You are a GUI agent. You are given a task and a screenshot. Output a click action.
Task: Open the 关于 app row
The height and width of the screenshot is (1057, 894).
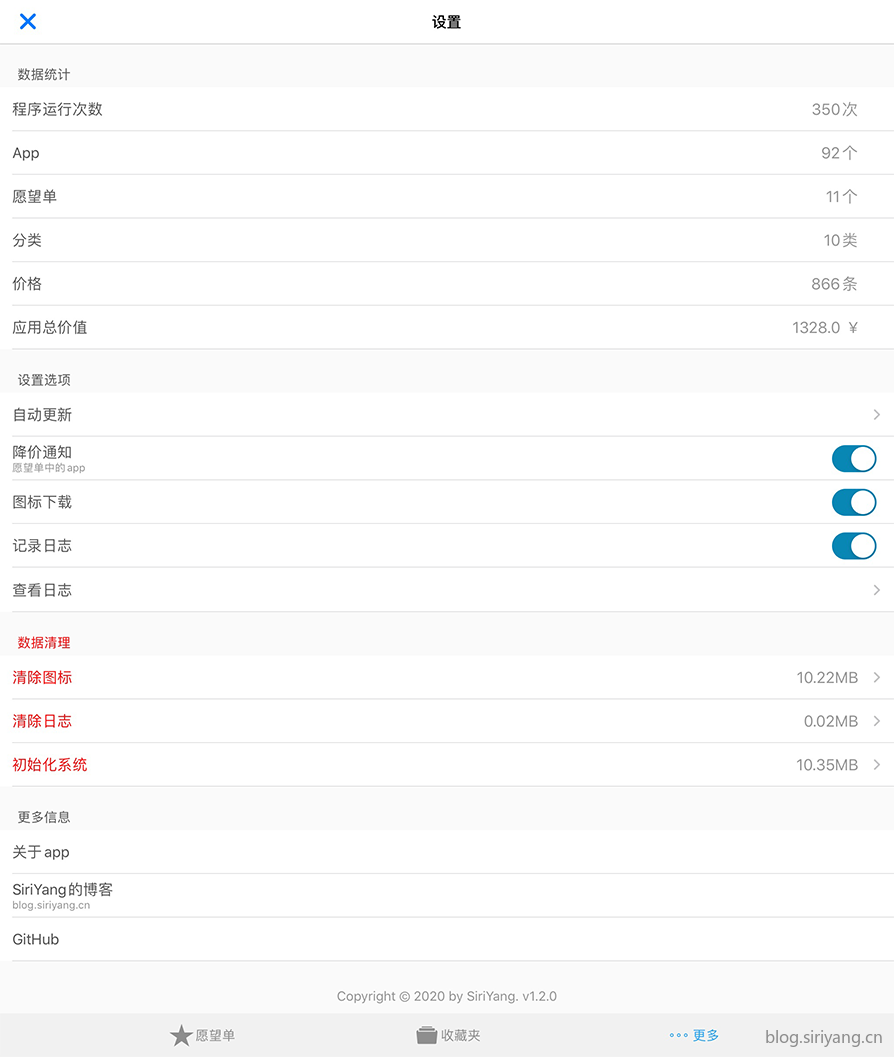point(446,852)
